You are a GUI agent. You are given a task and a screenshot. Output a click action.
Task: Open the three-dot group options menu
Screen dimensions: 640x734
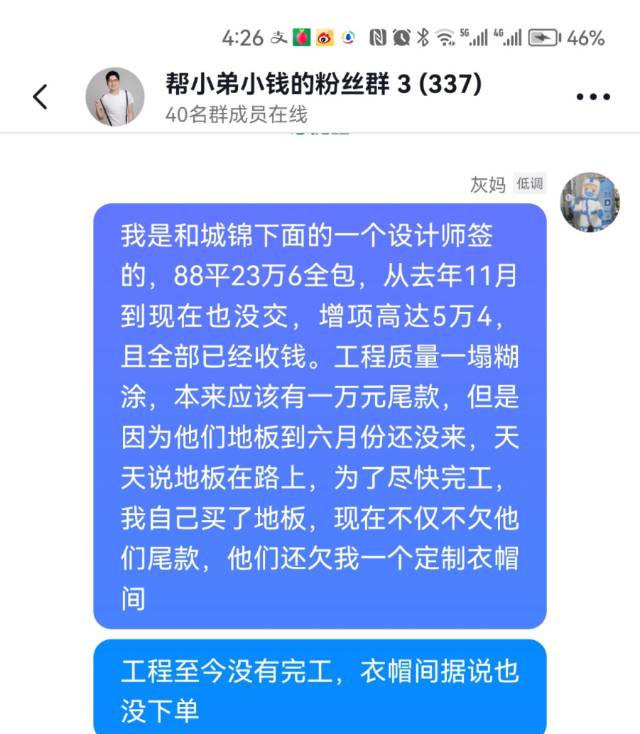(x=593, y=97)
